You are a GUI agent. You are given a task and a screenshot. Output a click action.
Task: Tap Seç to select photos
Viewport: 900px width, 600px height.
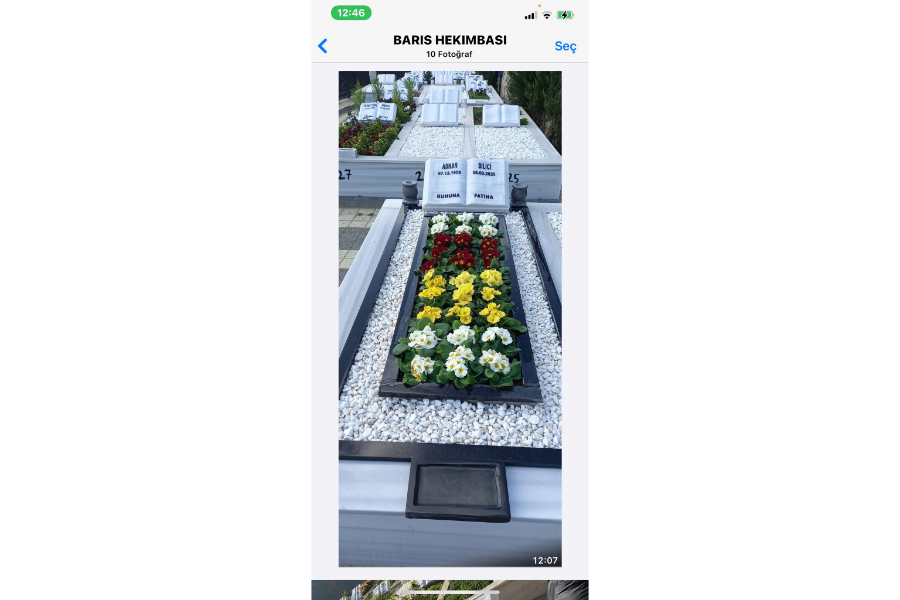point(565,46)
